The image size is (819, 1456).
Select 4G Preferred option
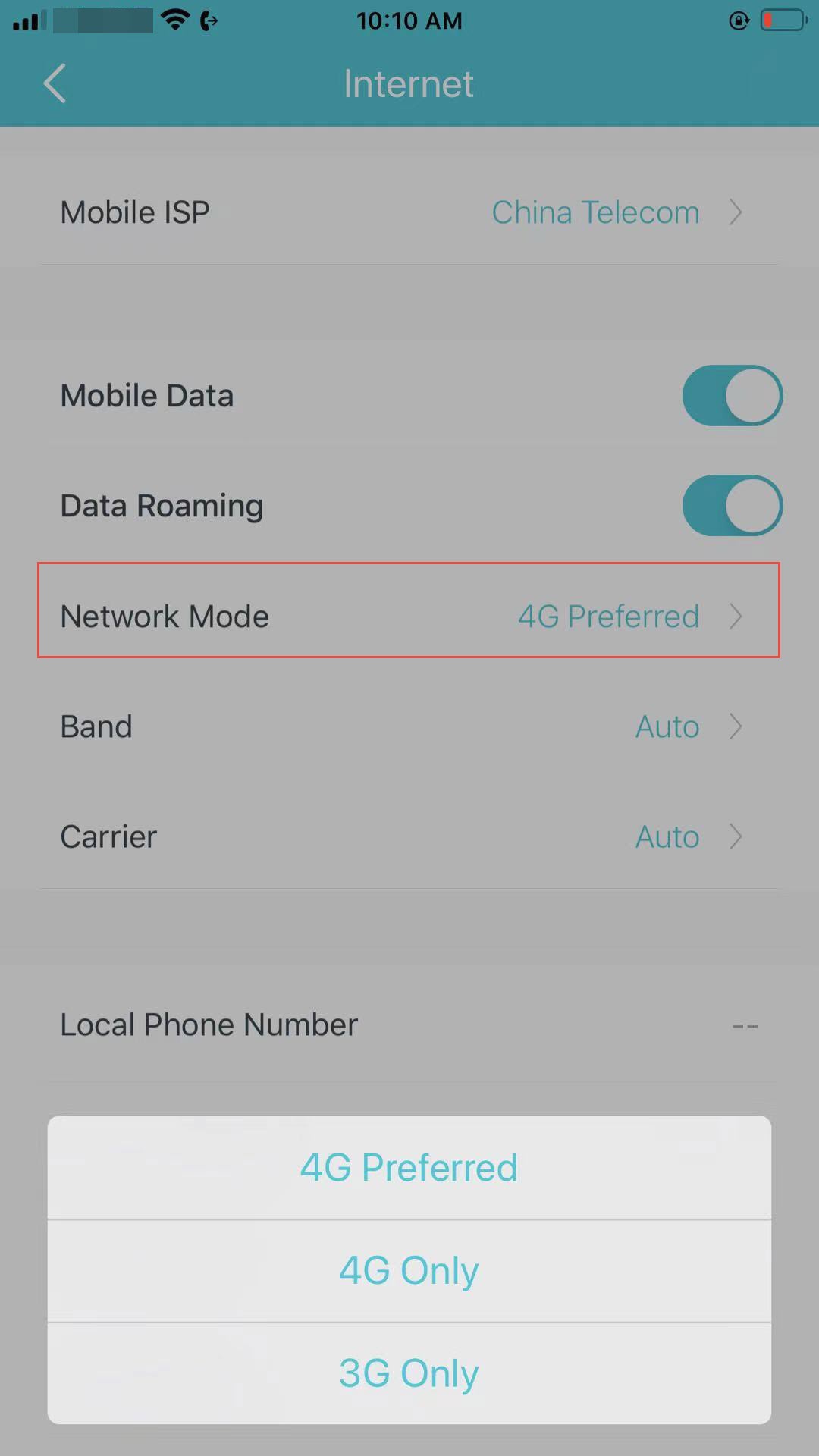(409, 1168)
